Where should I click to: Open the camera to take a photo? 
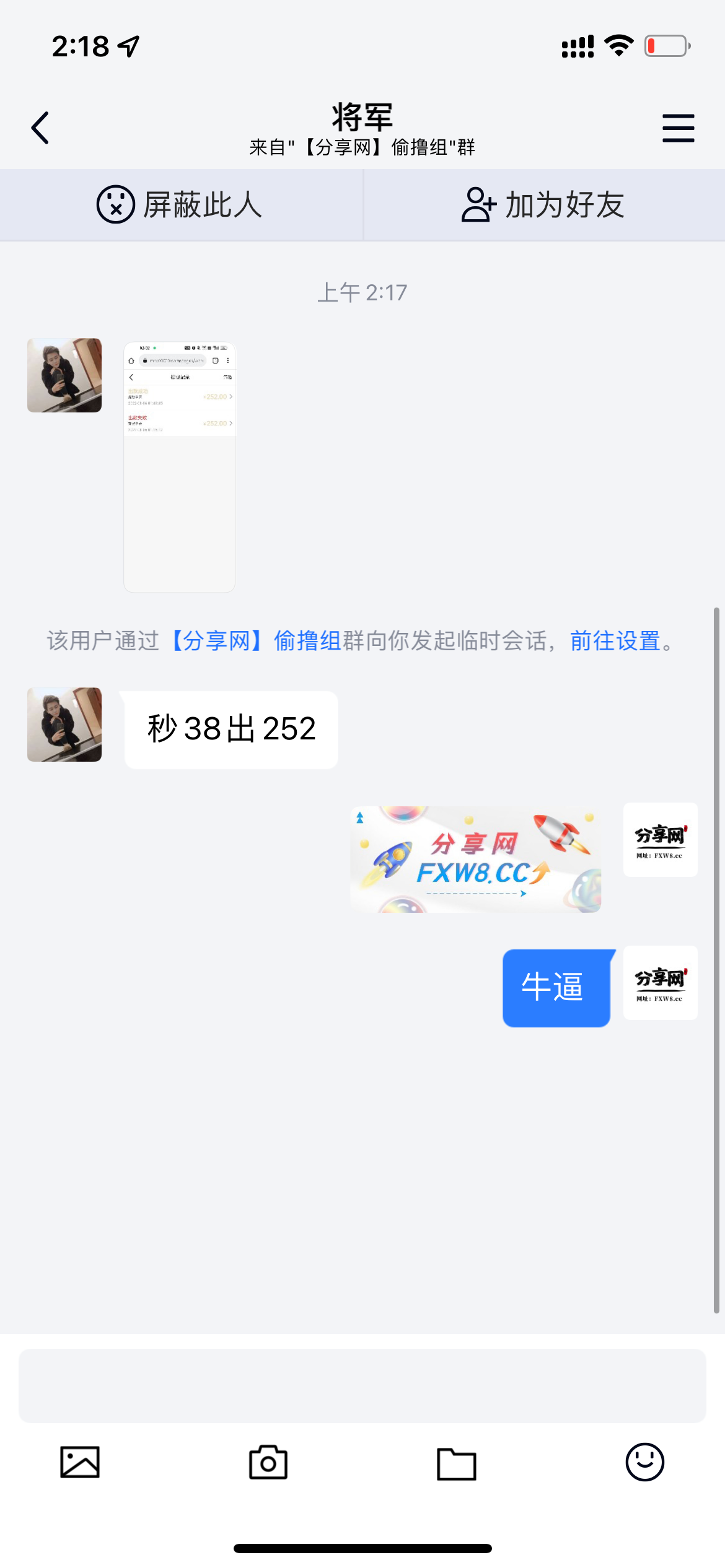tap(268, 1462)
